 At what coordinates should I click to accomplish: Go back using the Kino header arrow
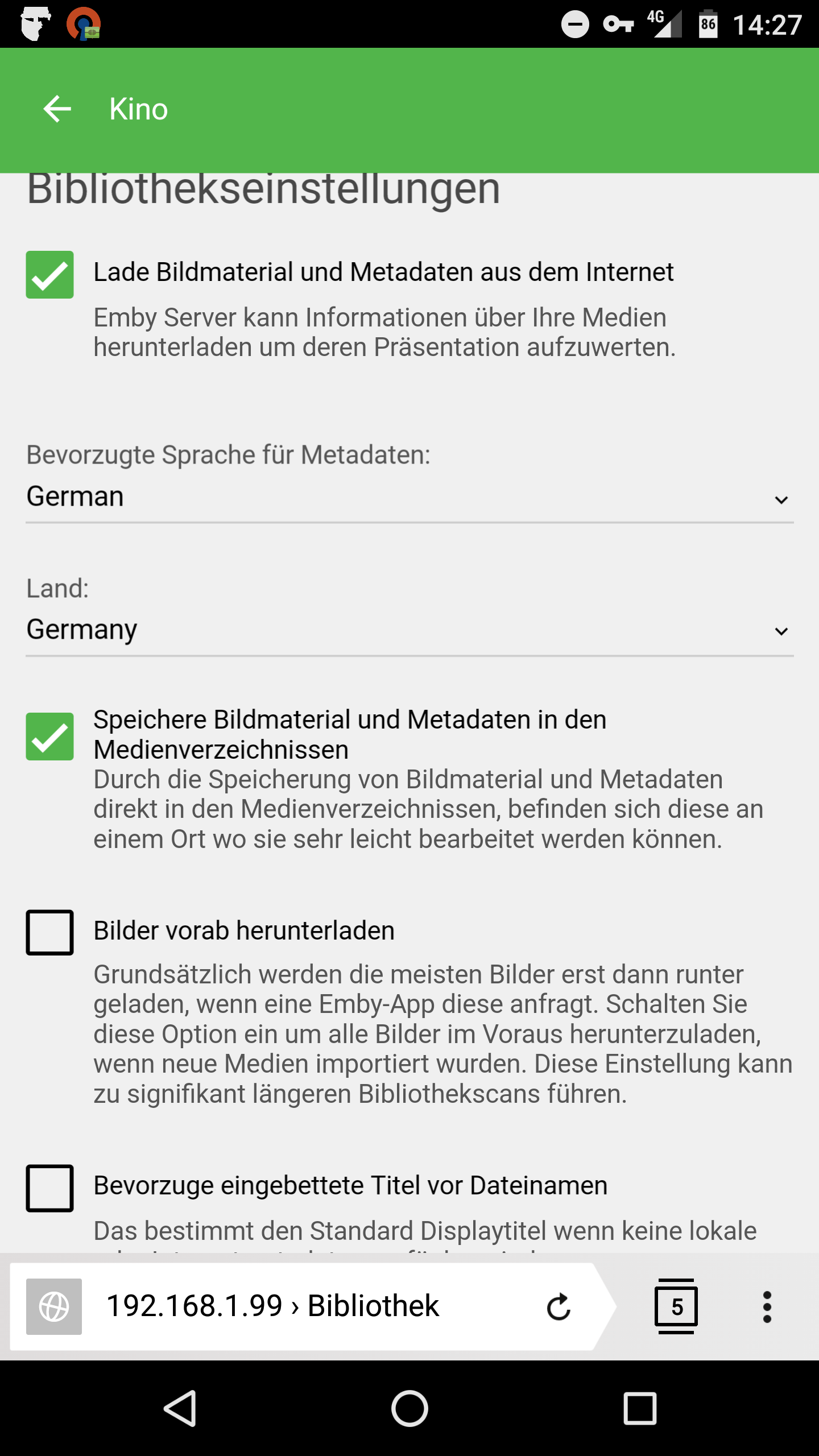pyautogui.click(x=57, y=109)
